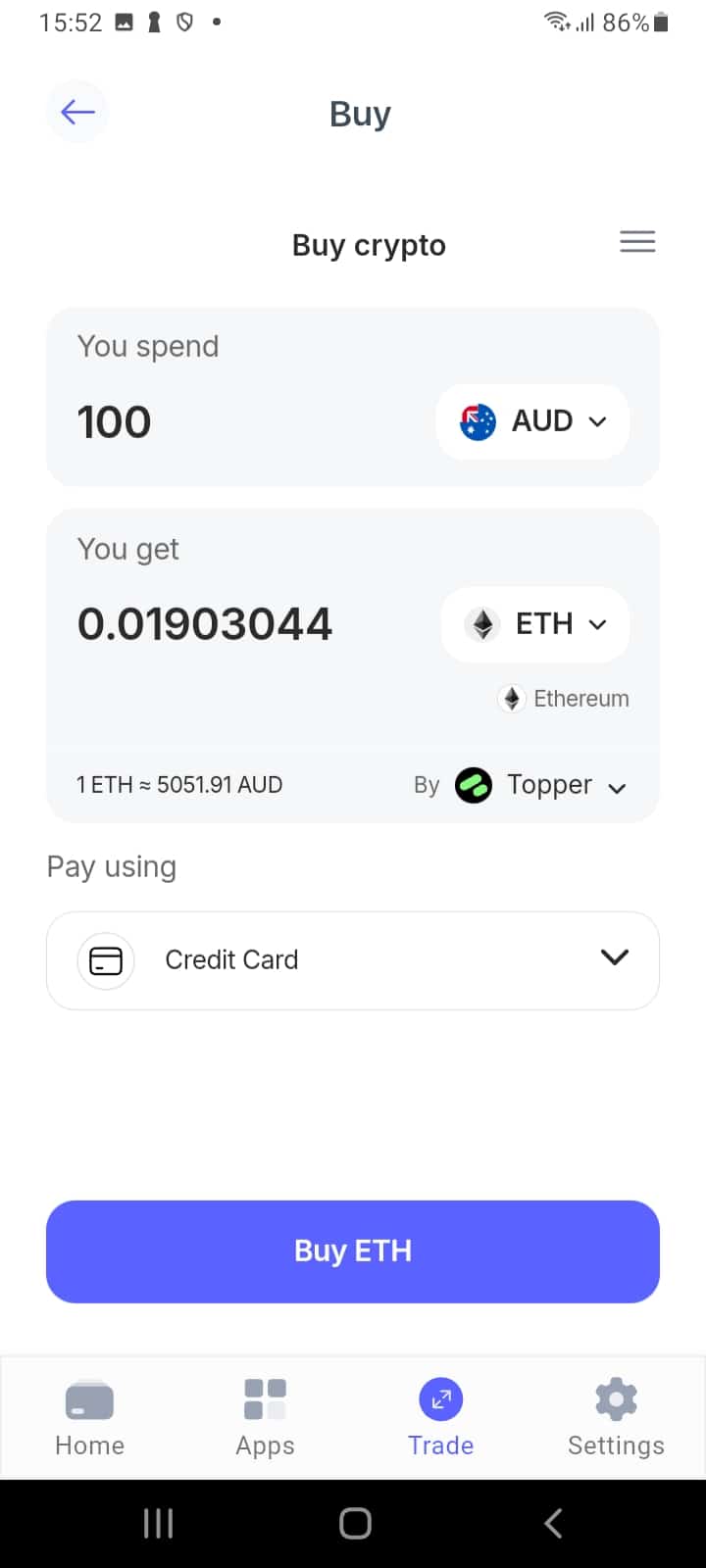Tap the 100 spend amount field
706x1568 pixels.
(x=114, y=421)
